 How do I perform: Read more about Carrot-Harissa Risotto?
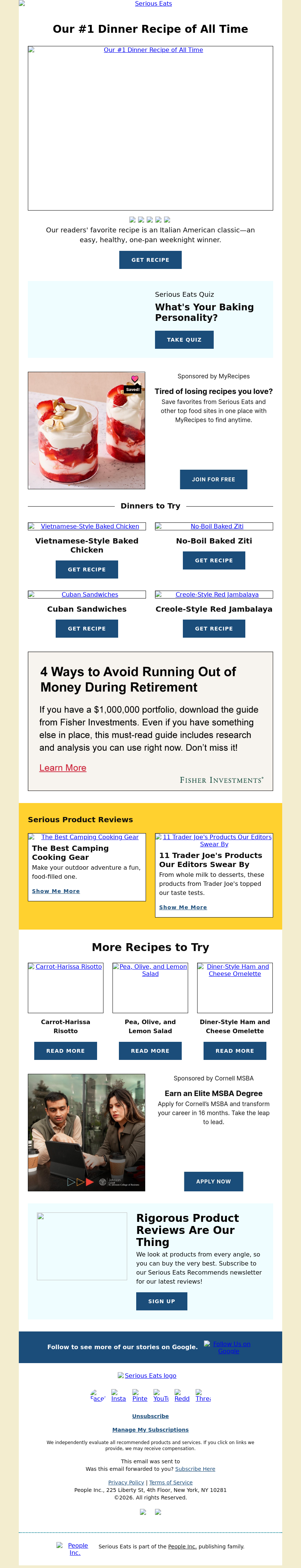point(66,1050)
